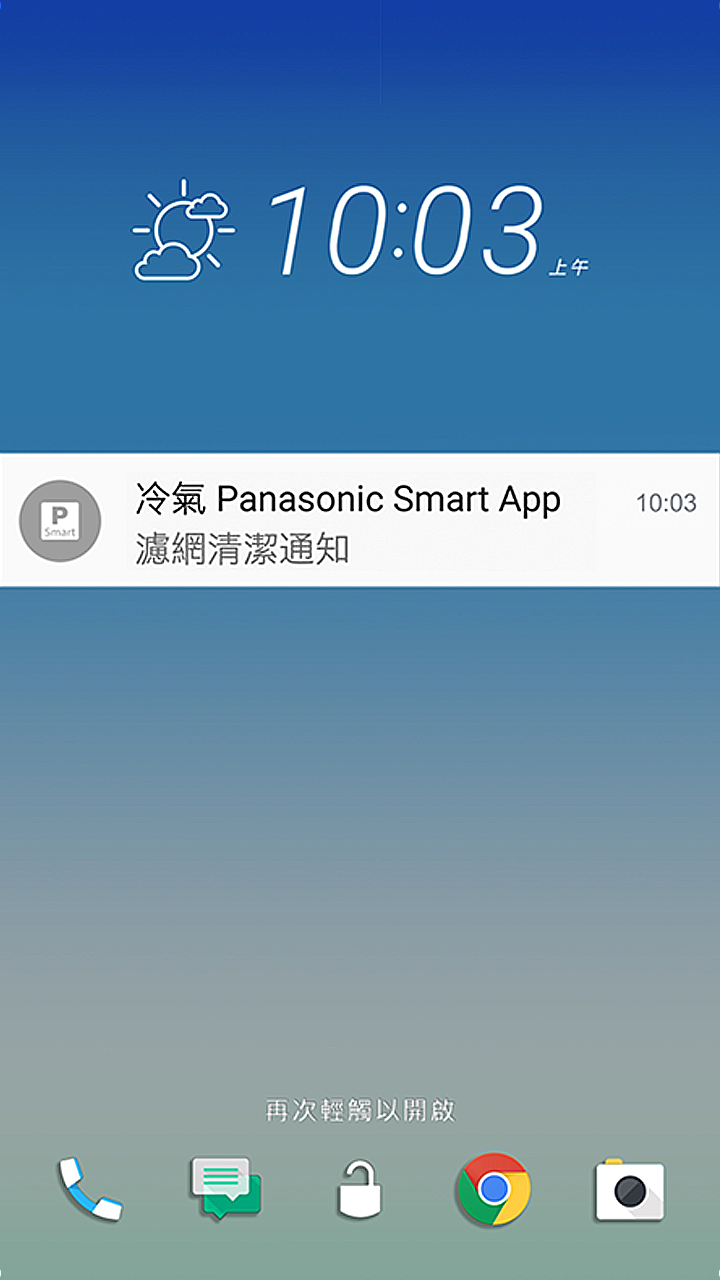Viewport: 720px width, 1280px height.
Task: Tap the Chrome icon's blue center
Action: (x=491, y=1192)
